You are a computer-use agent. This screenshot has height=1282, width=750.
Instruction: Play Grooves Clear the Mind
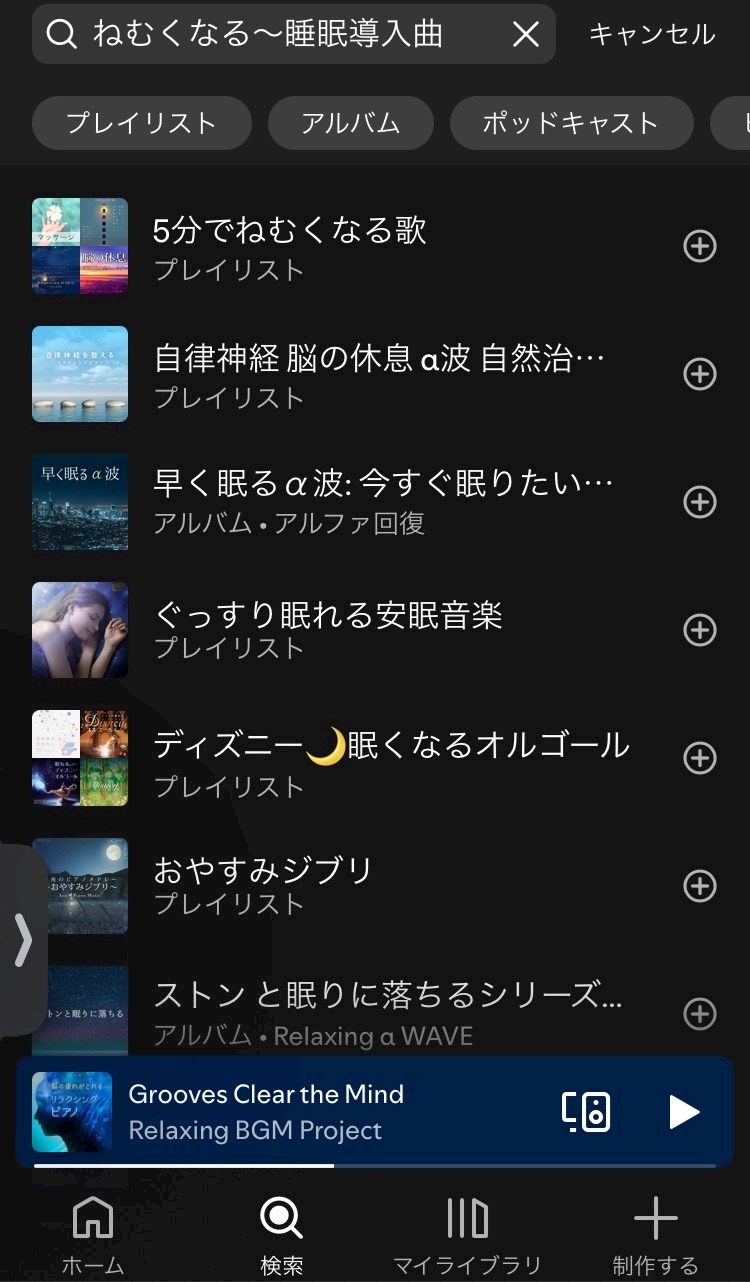(x=683, y=1111)
